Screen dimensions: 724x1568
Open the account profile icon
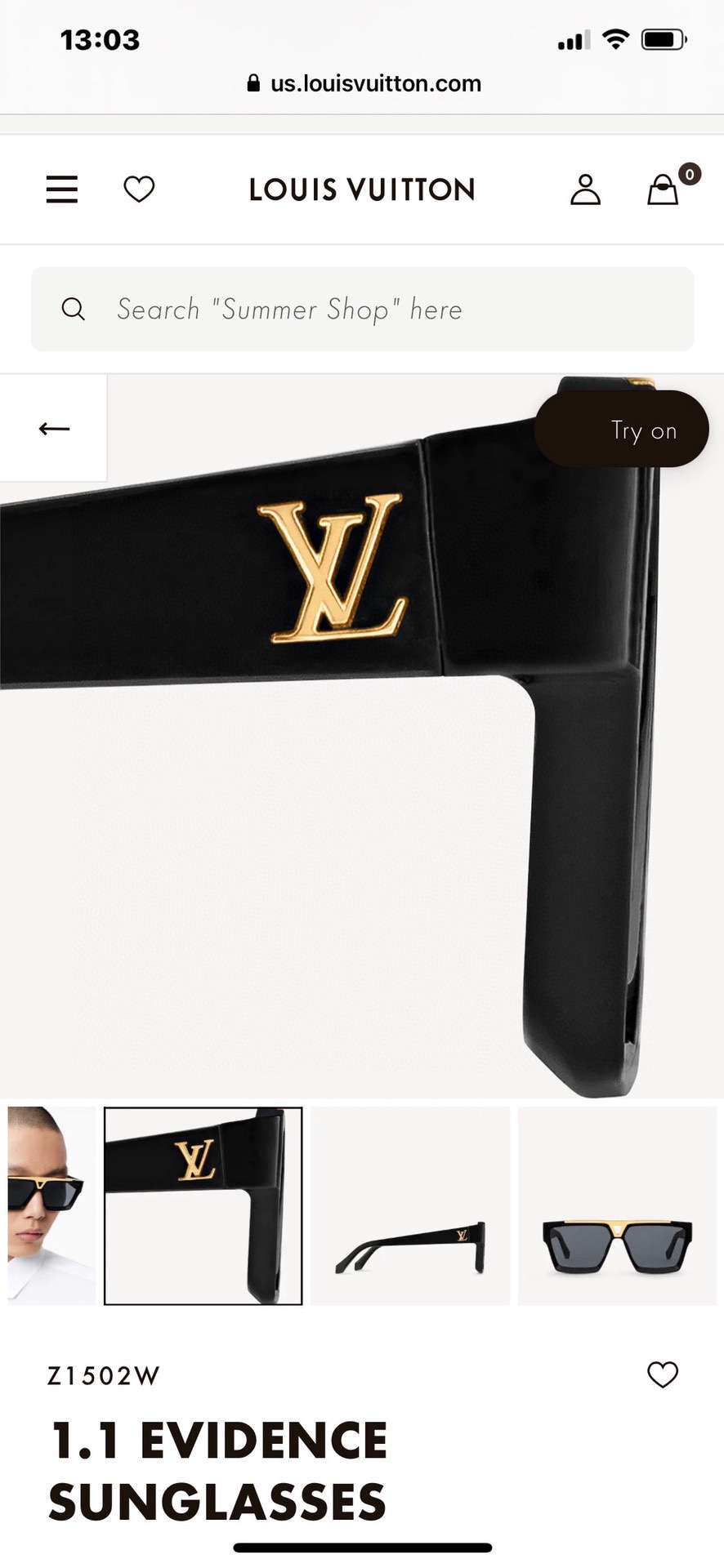[585, 189]
